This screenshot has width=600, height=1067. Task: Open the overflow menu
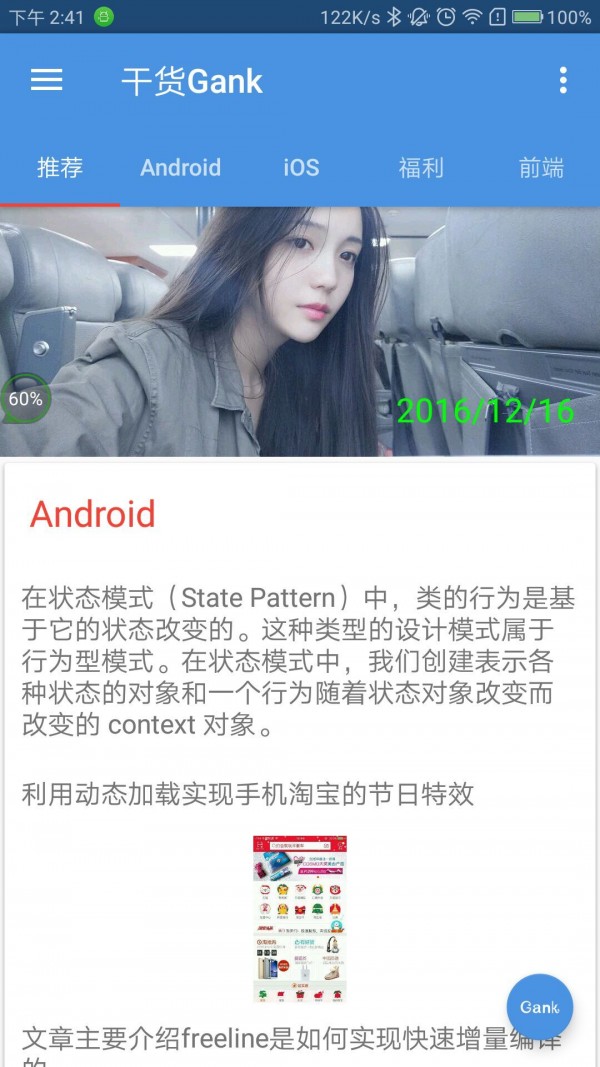pos(563,81)
